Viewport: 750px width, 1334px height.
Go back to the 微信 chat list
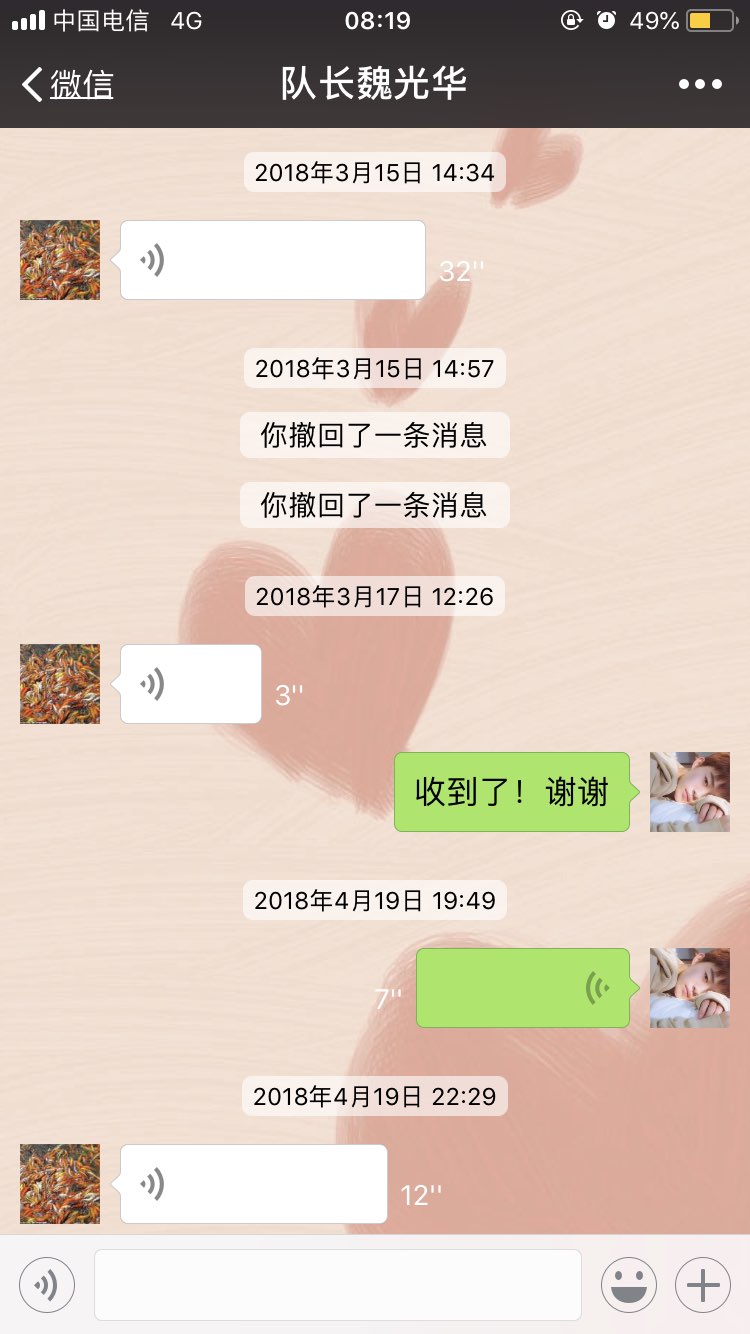[x=68, y=85]
